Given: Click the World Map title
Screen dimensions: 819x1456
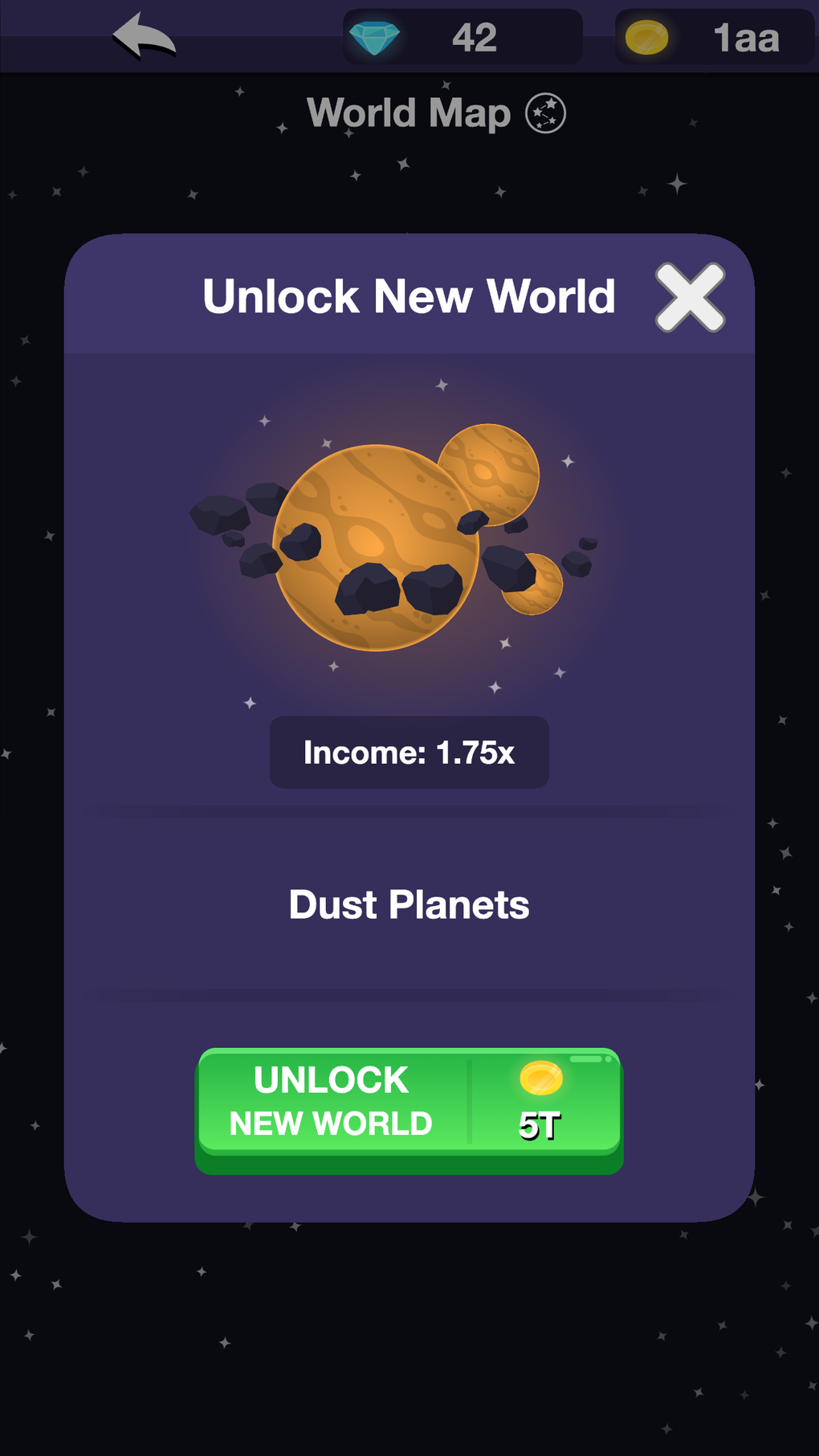Looking at the screenshot, I should [408, 112].
